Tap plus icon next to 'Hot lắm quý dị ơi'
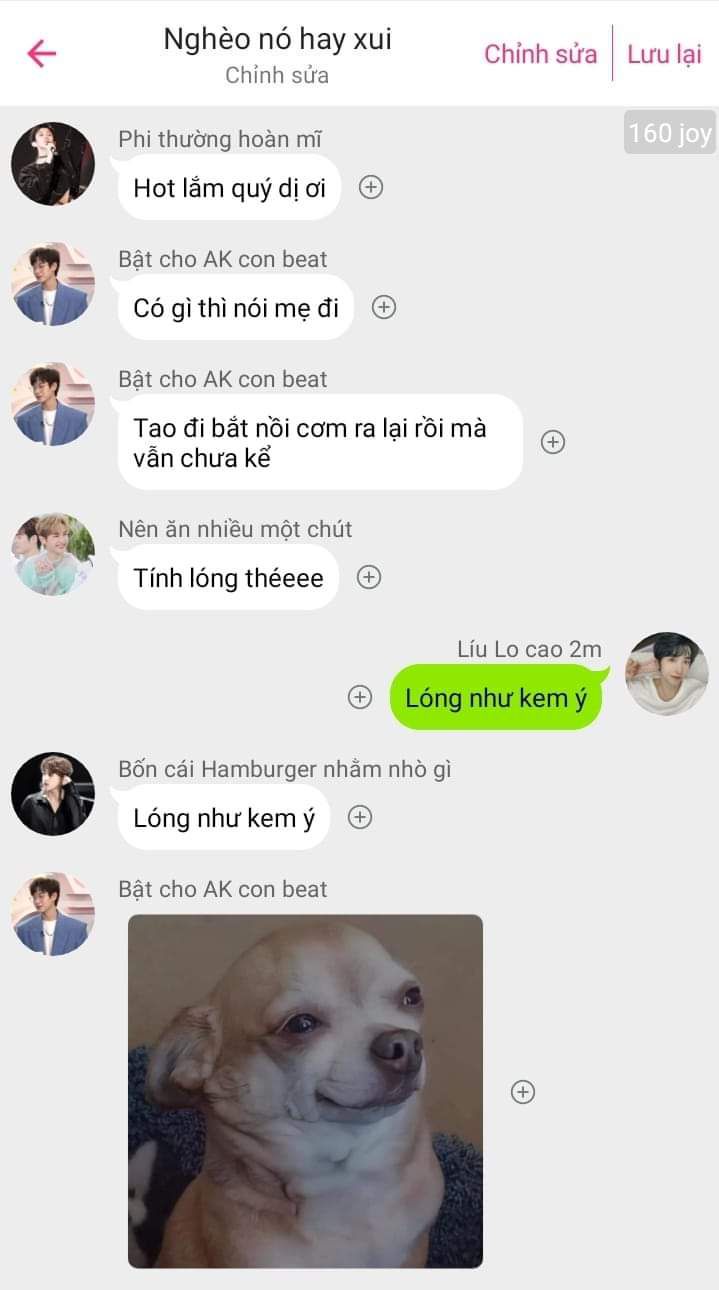 click(371, 187)
